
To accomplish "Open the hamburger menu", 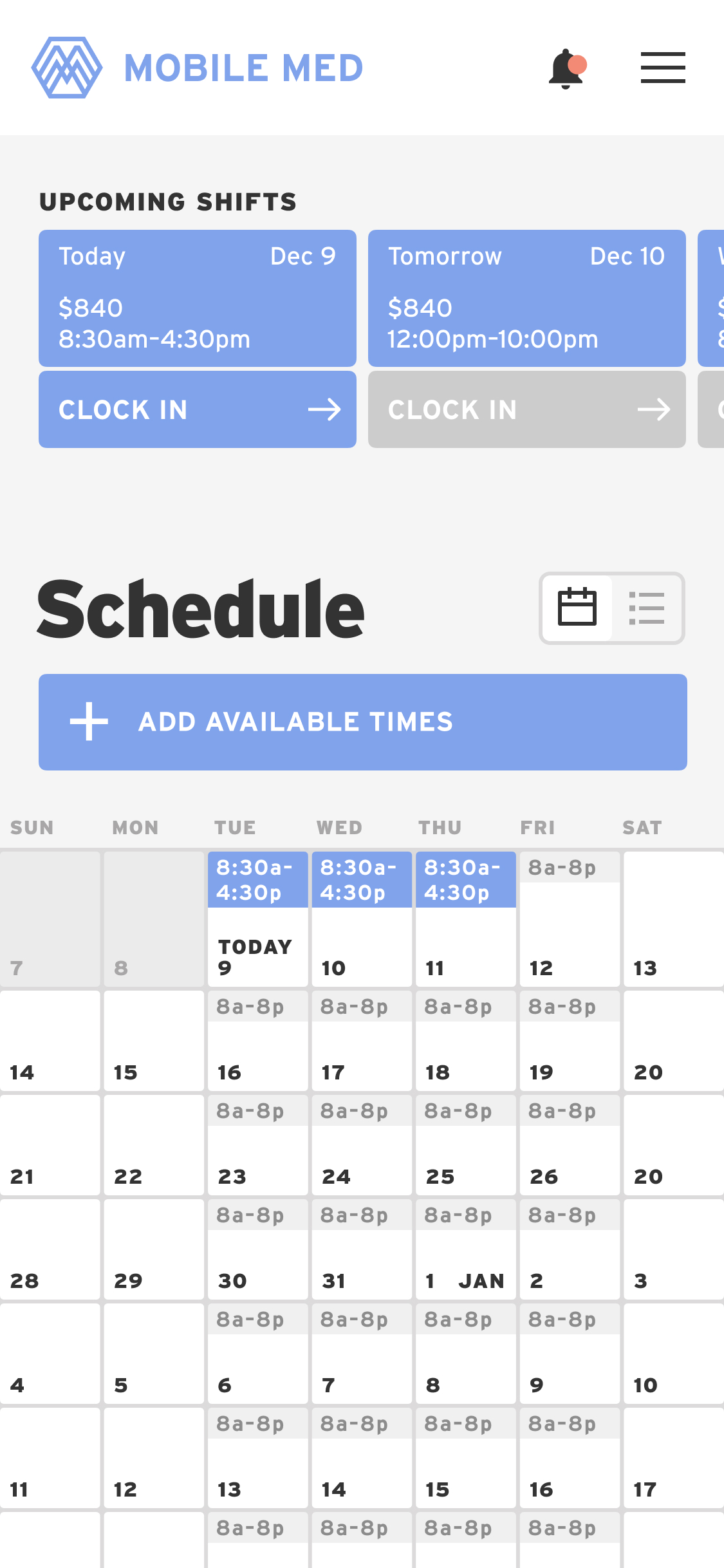I will (x=662, y=68).
